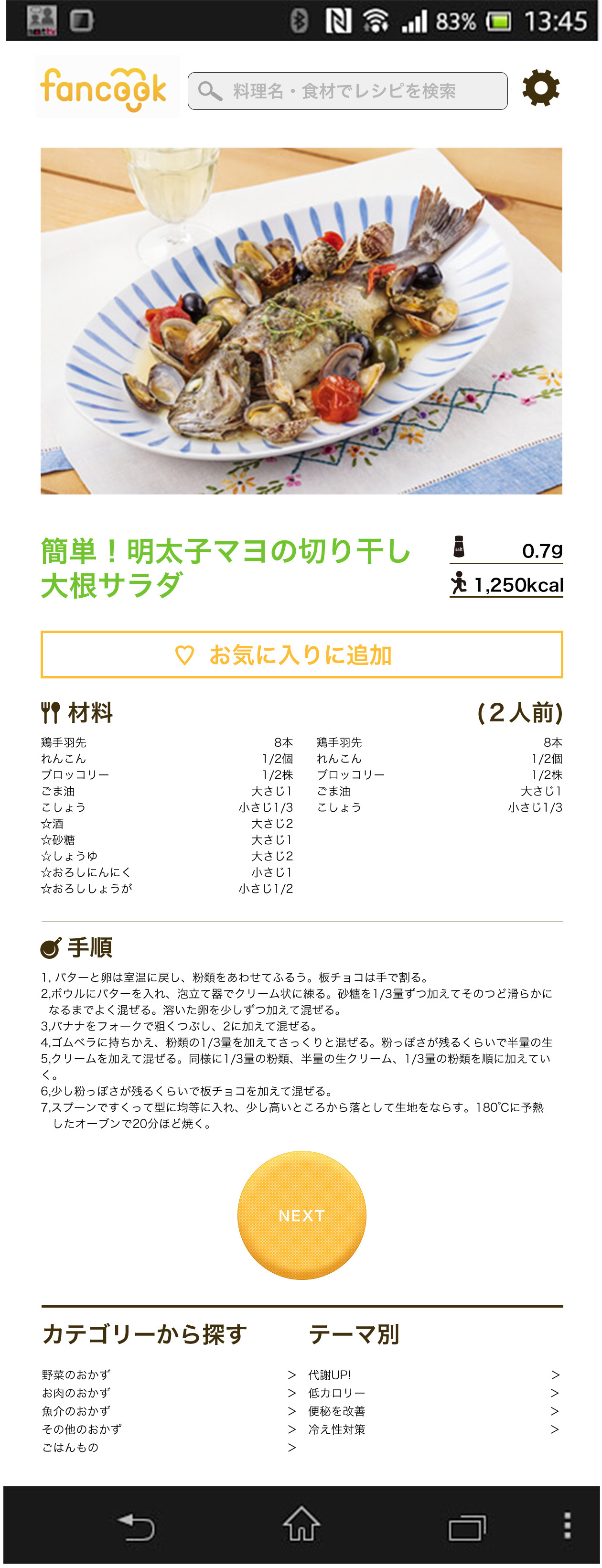Image resolution: width=602 pixels, height=1568 pixels.
Task: Open the 冷え性対策 theme
Action: tap(433, 1429)
